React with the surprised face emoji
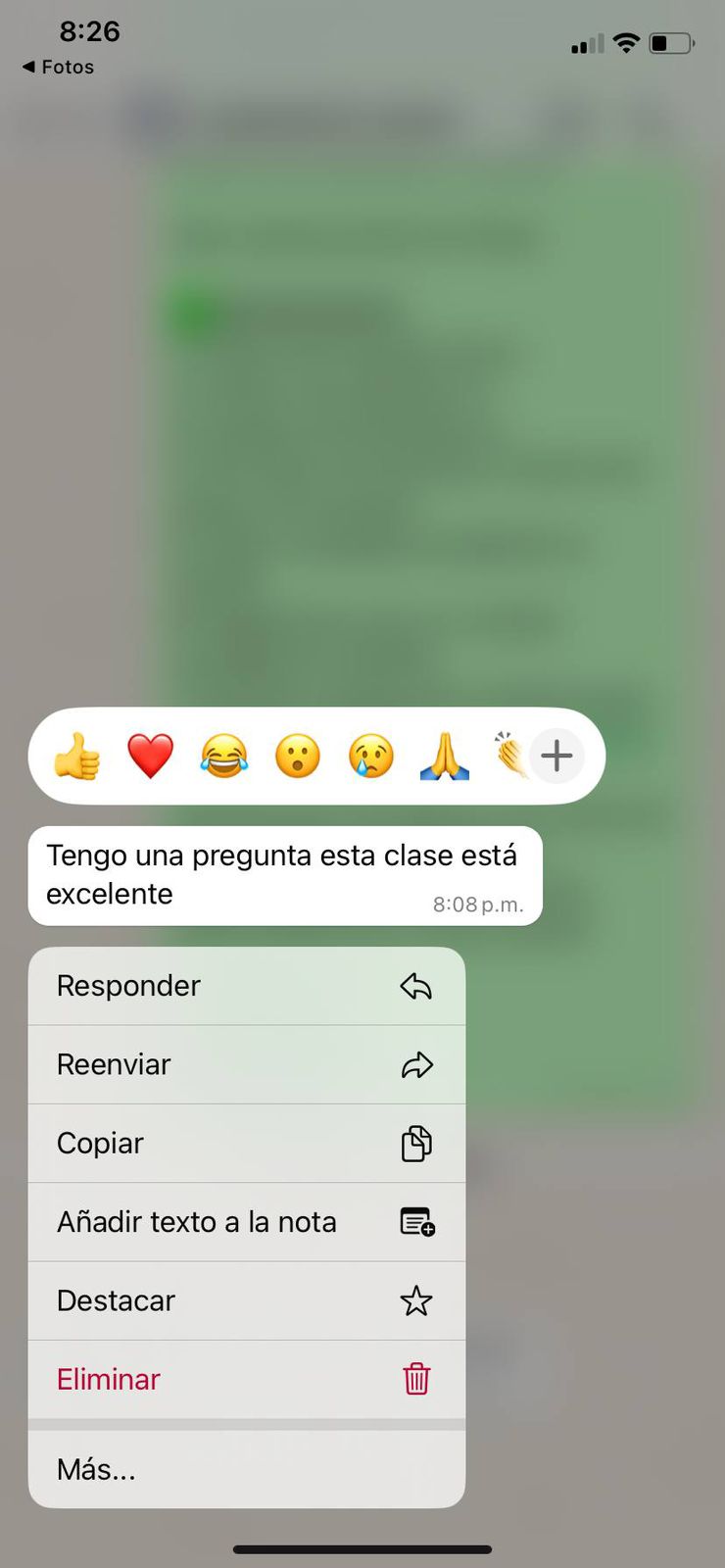This screenshot has width=725, height=1568. [x=298, y=757]
